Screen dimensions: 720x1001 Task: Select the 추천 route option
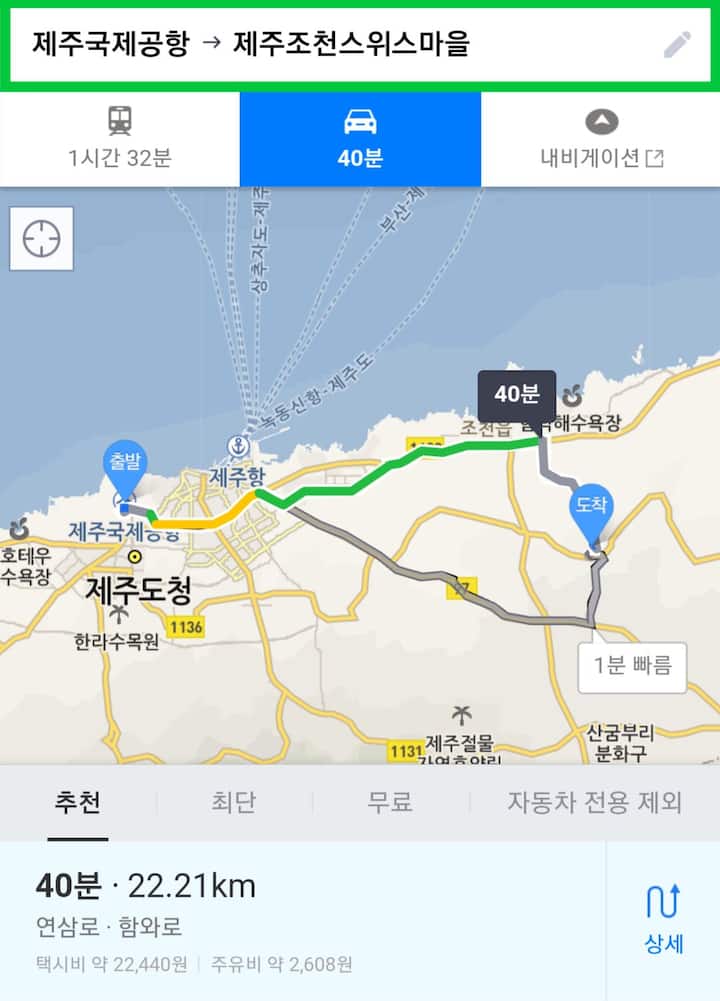click(77, 802)
